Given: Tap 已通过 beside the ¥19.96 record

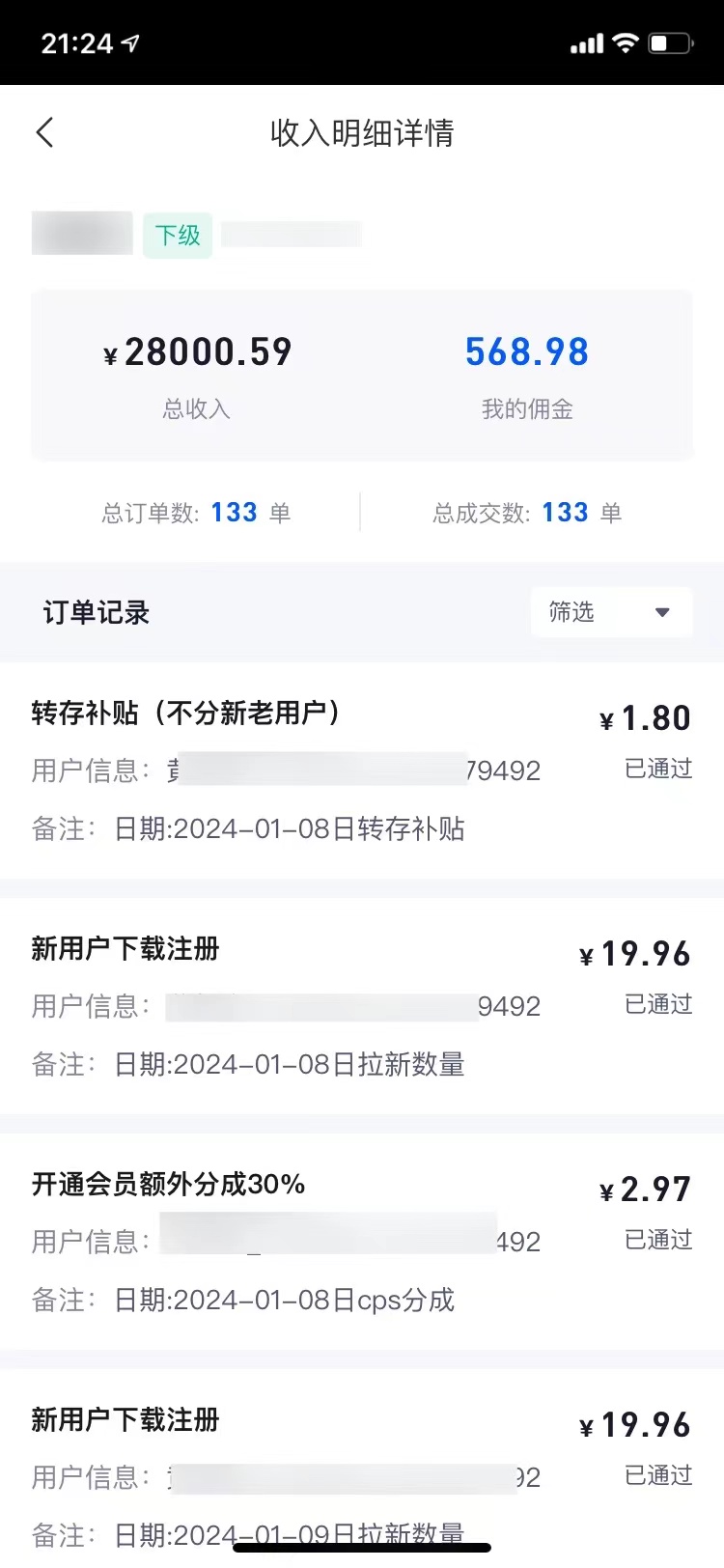Looking at the screenshot, I should pos(656,1004).
